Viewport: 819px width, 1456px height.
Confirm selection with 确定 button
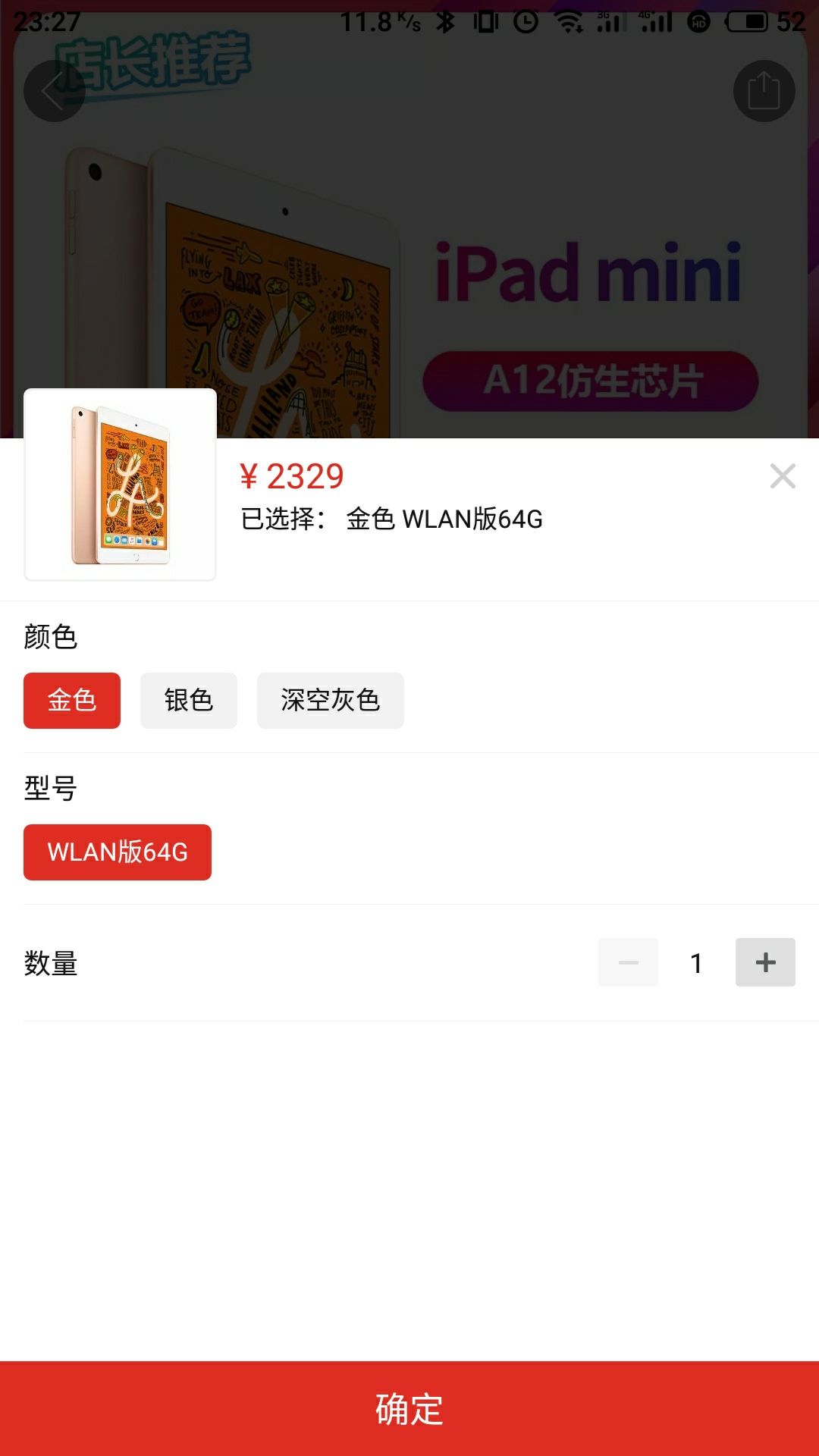coord(409,1408)
